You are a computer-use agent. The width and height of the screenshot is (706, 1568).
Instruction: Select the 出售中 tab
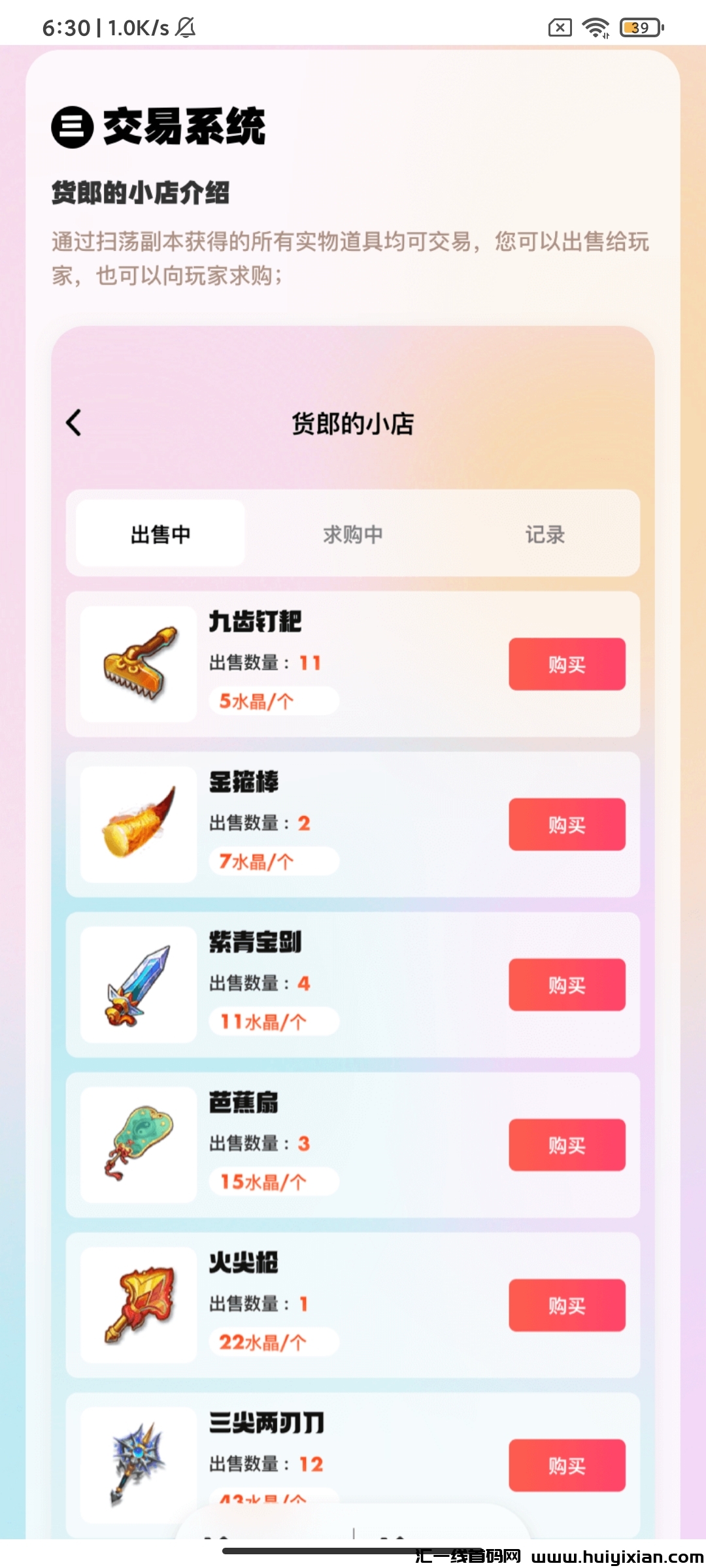coord(161,534)
